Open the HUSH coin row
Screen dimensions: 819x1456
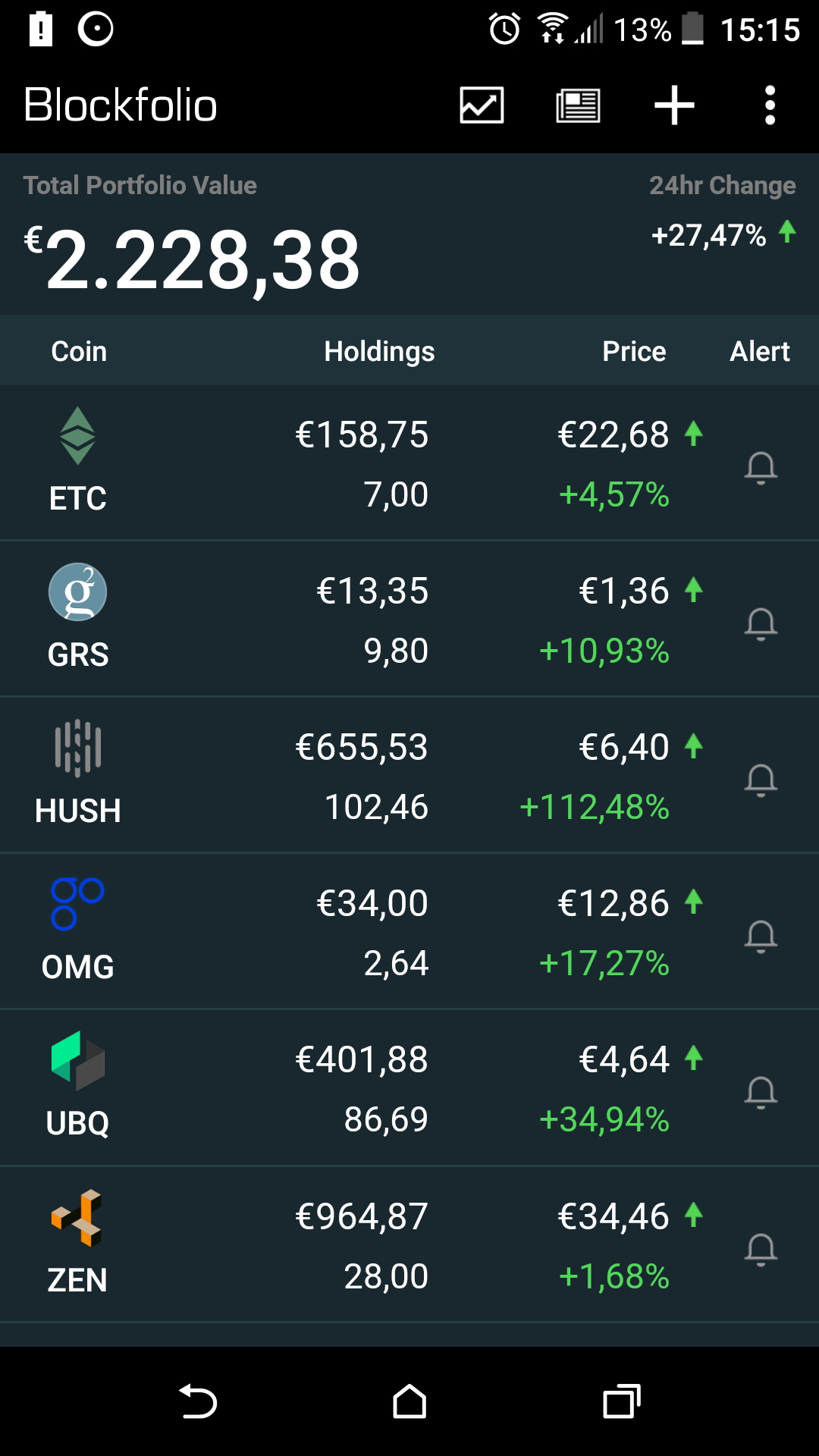(409, 775)
